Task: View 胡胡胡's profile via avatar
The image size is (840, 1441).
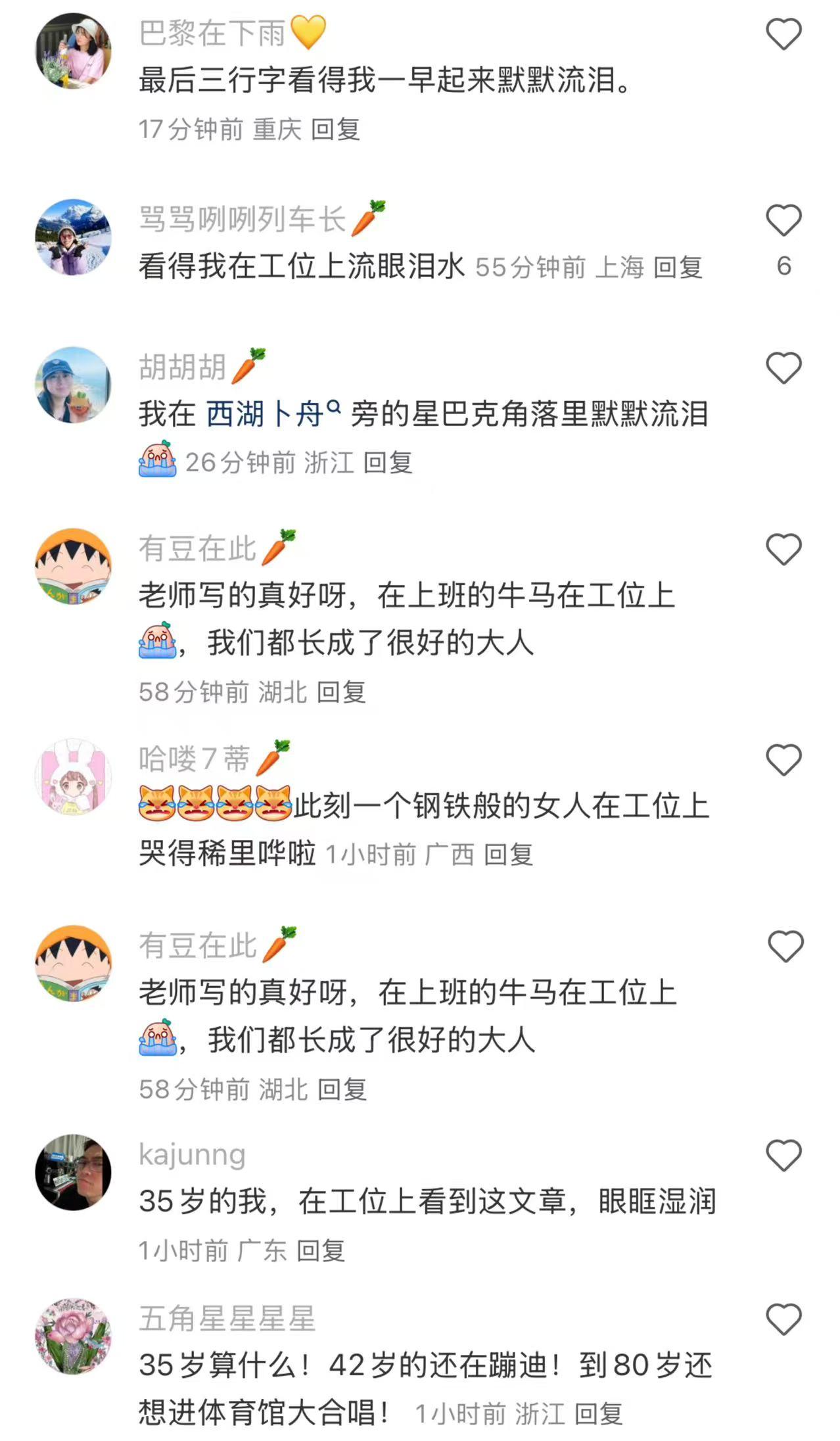Action: coord(73,385)
